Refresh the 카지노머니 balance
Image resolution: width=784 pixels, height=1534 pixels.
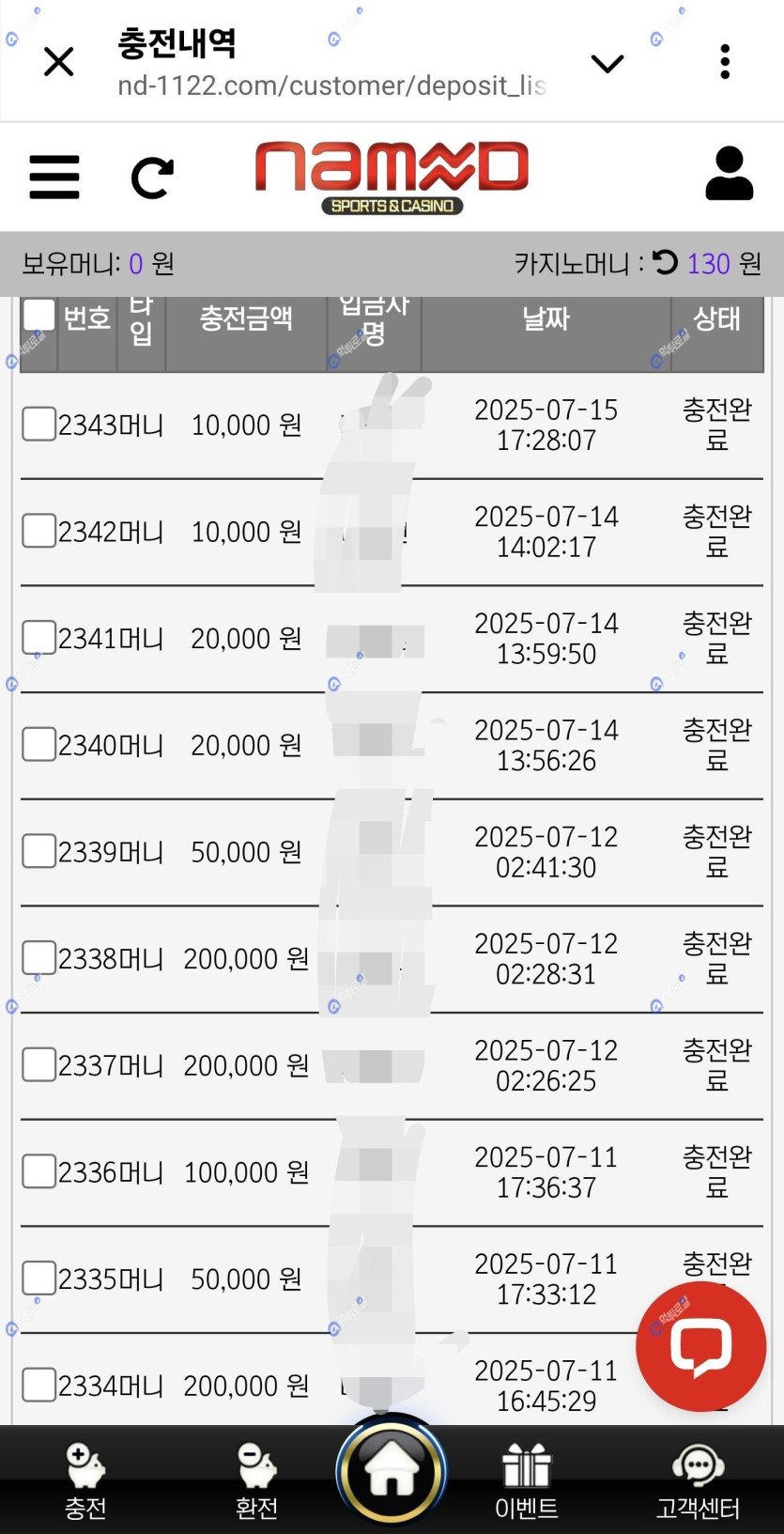click(x=665, y=262)
